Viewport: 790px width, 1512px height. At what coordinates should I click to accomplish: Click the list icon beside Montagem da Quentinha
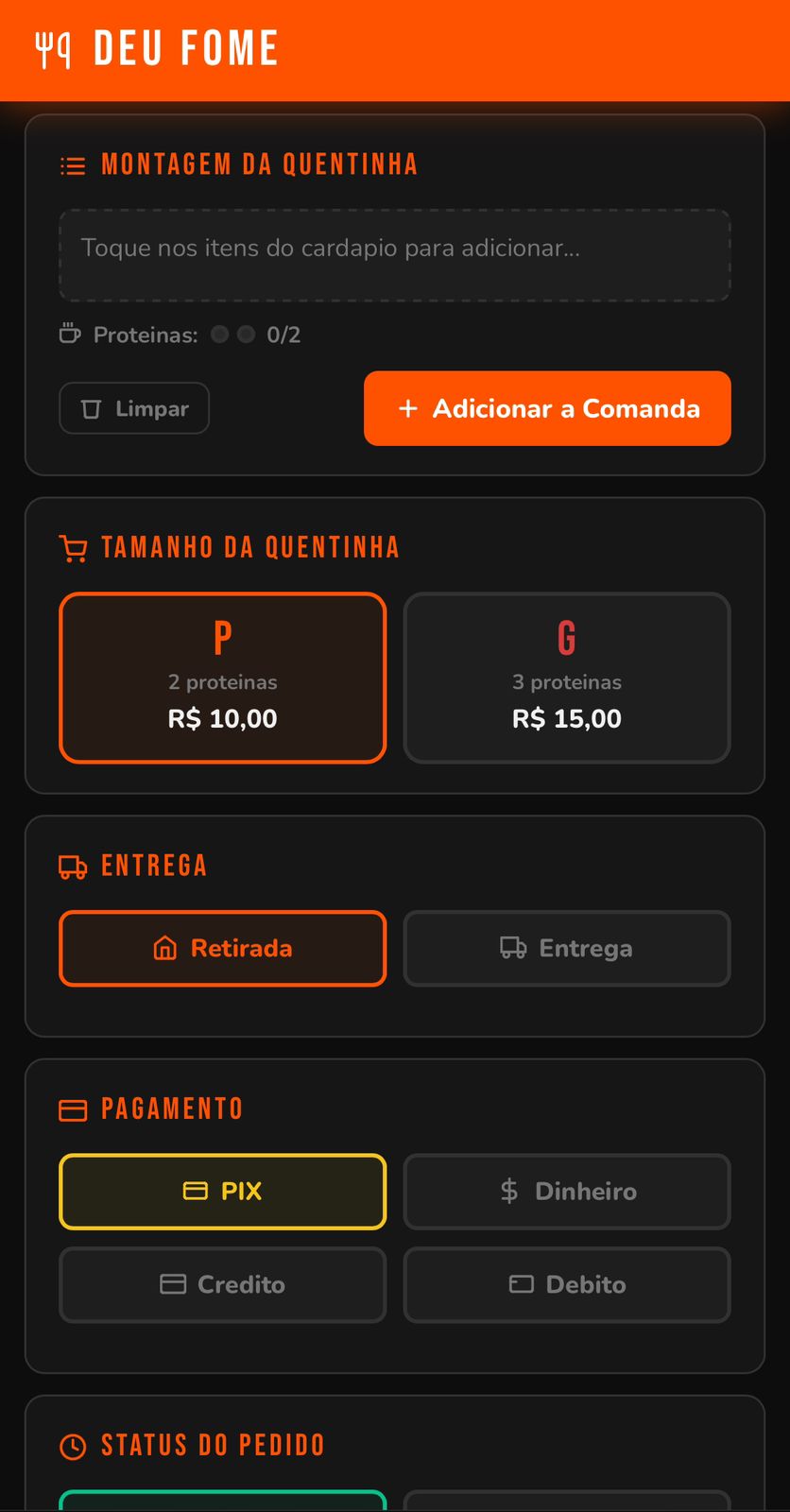click(x=70, y=164)
